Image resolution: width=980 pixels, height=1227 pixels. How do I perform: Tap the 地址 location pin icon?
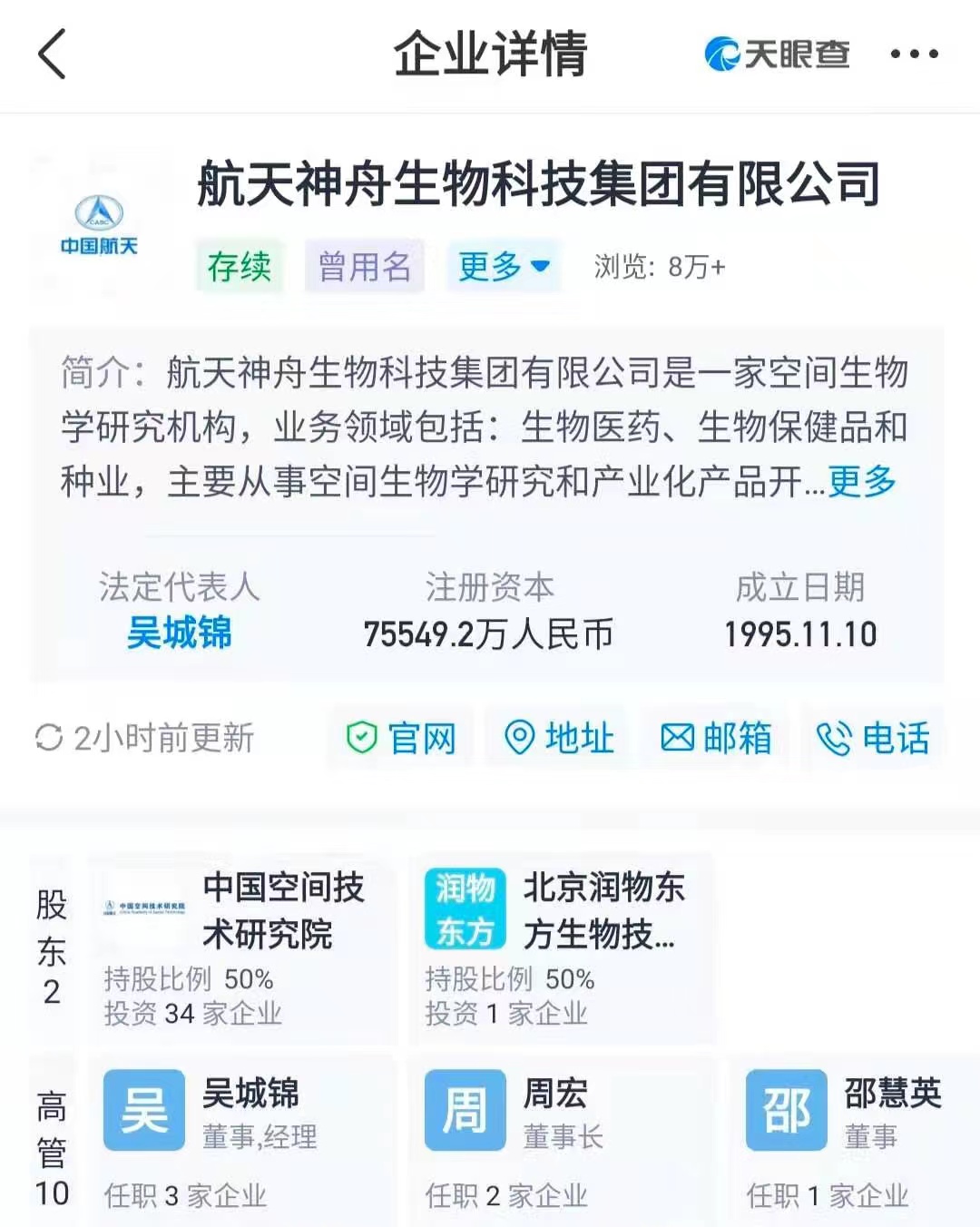[521, 739]
